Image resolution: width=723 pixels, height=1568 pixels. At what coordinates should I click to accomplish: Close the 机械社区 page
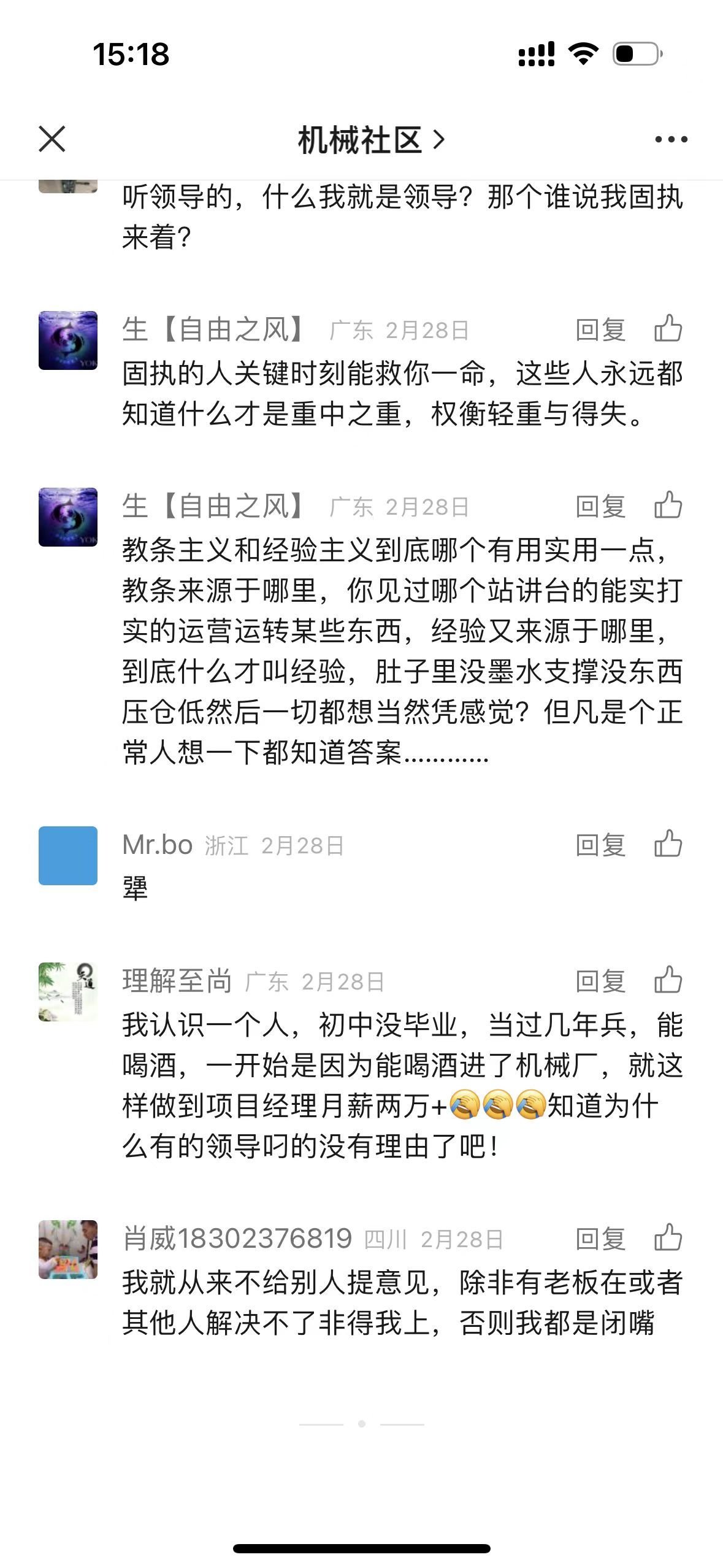52,139
